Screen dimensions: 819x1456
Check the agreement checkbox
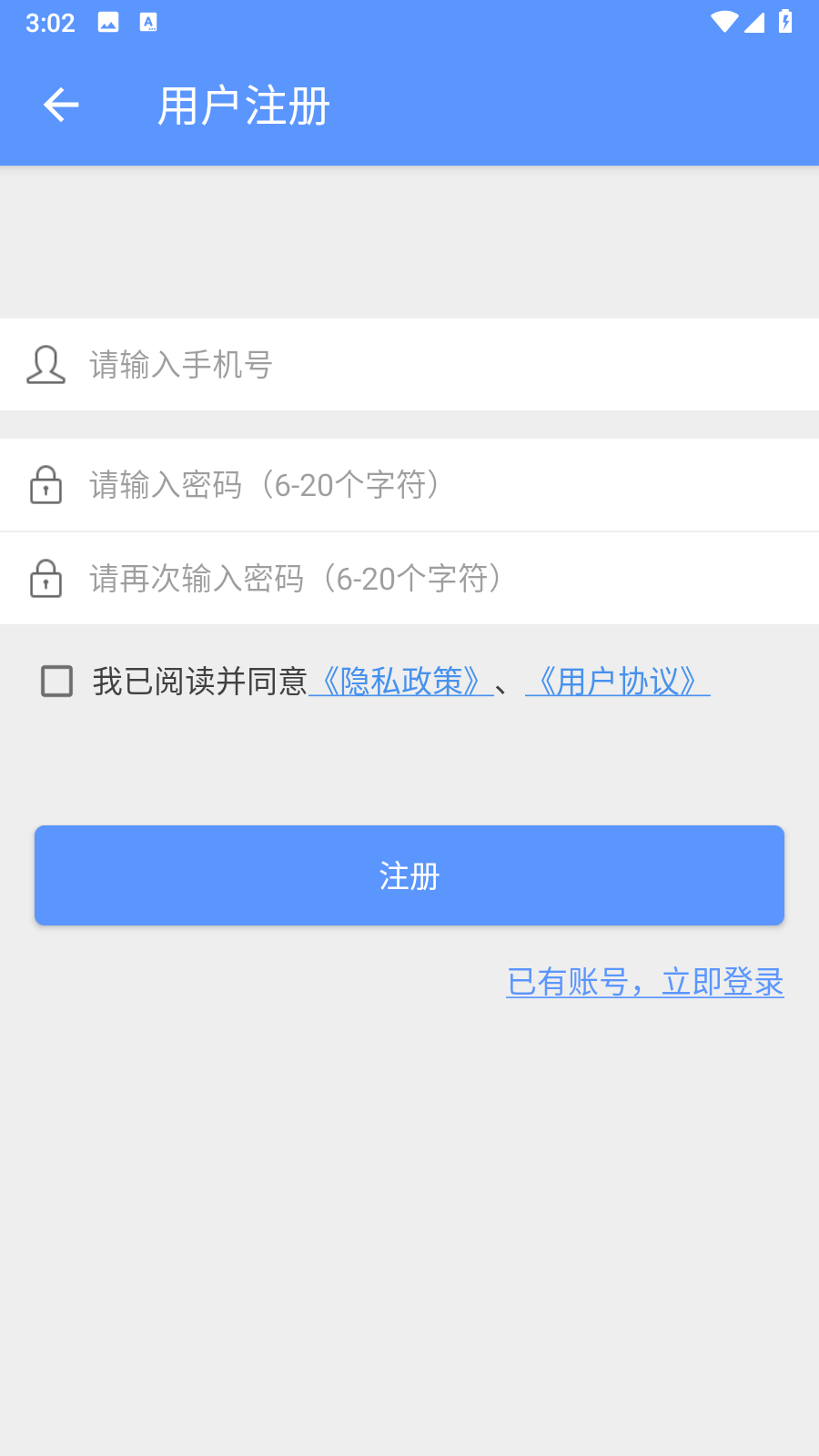click(57, 681)
